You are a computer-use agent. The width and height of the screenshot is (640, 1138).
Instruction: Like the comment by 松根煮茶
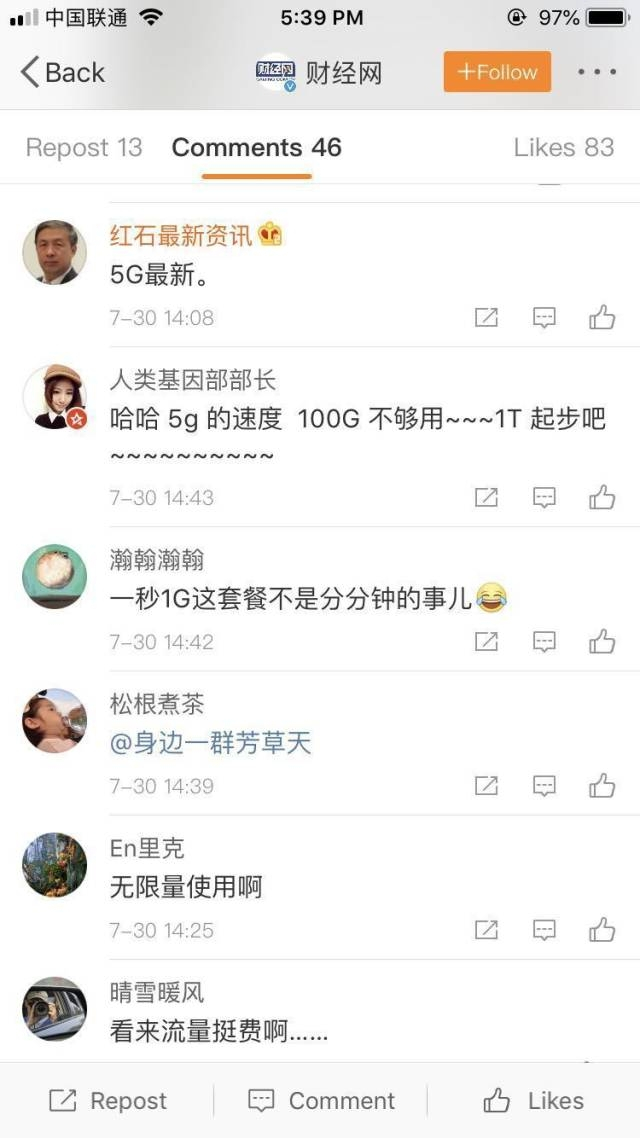[602, 785]
